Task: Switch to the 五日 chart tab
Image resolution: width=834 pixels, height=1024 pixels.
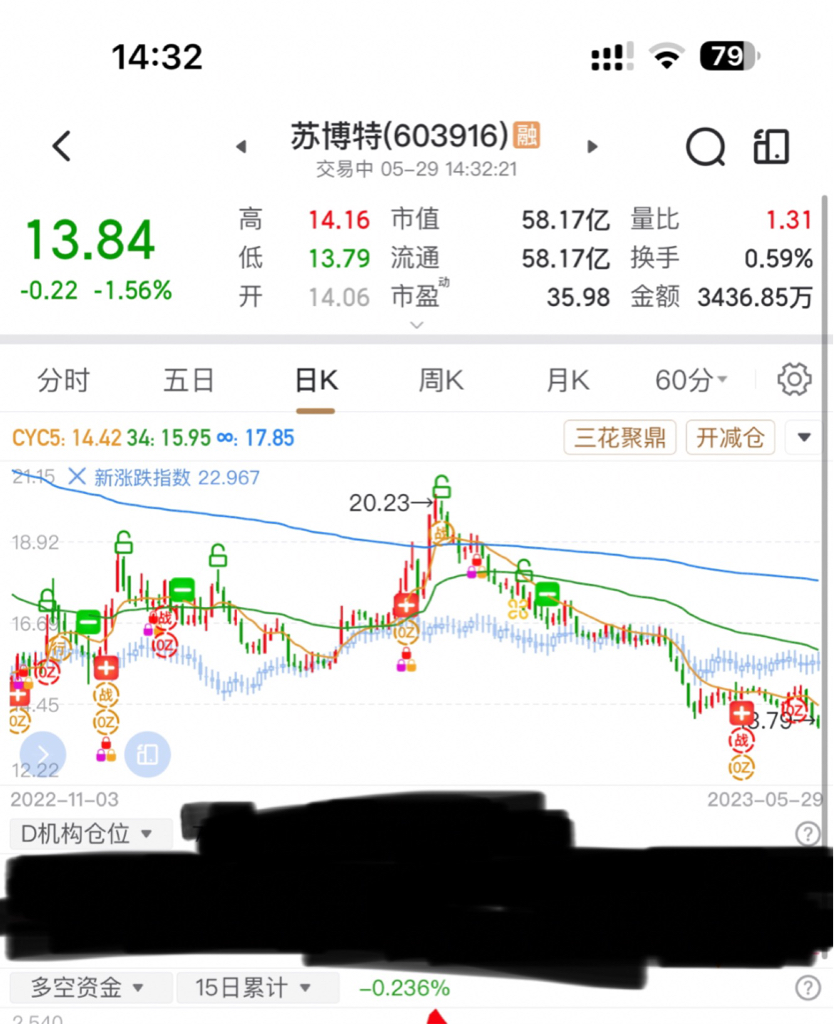Action: tap(189, 380)
